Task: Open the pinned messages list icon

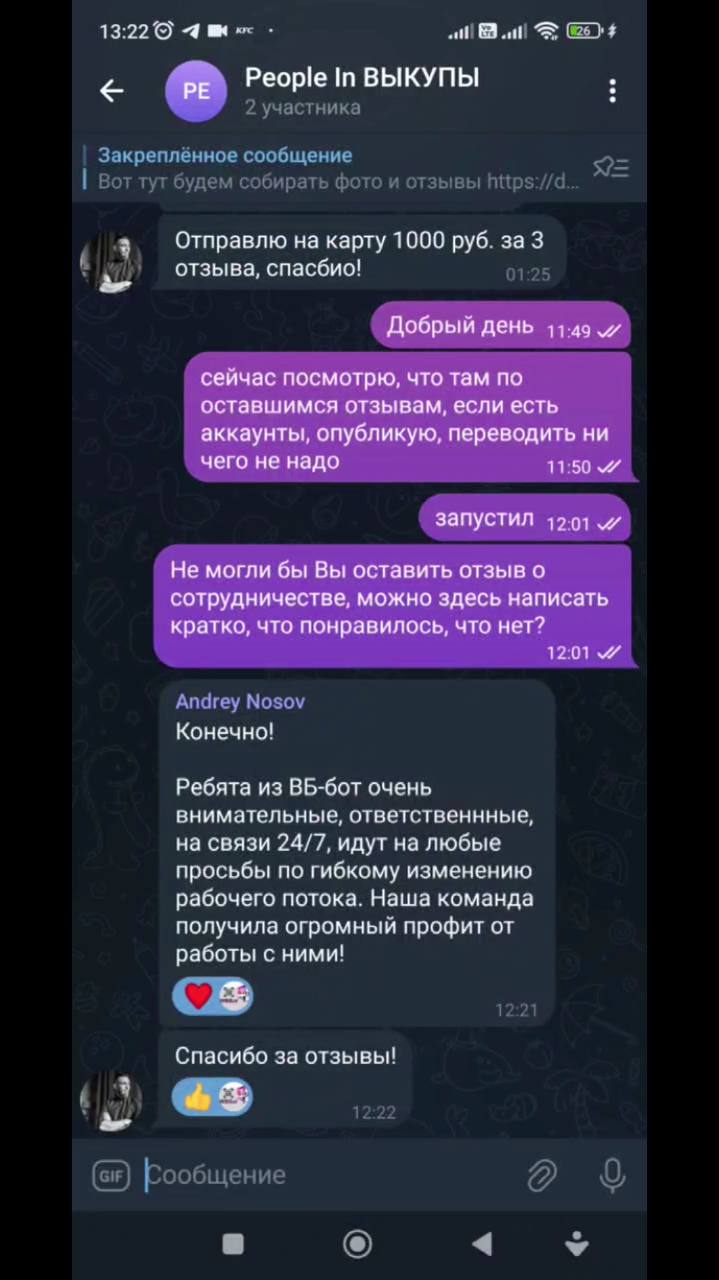Action: (x=610, y=168)
